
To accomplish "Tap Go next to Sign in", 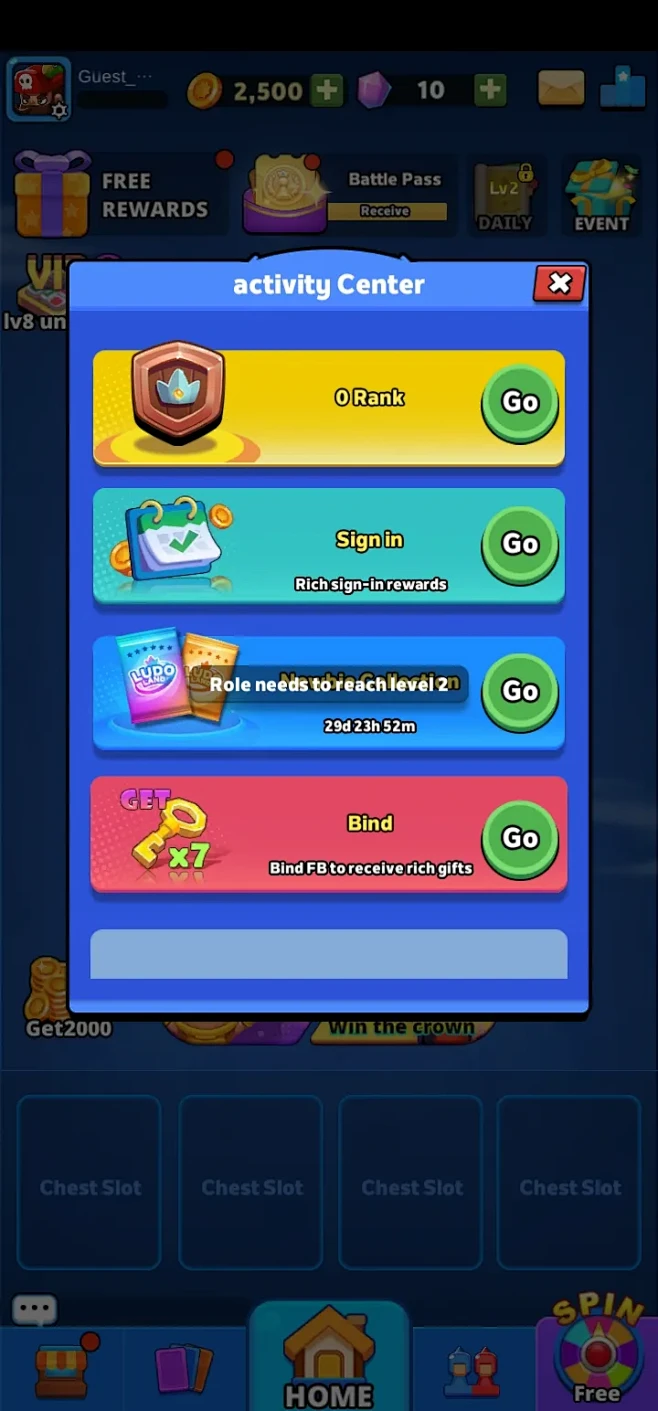I will [520, 544].
